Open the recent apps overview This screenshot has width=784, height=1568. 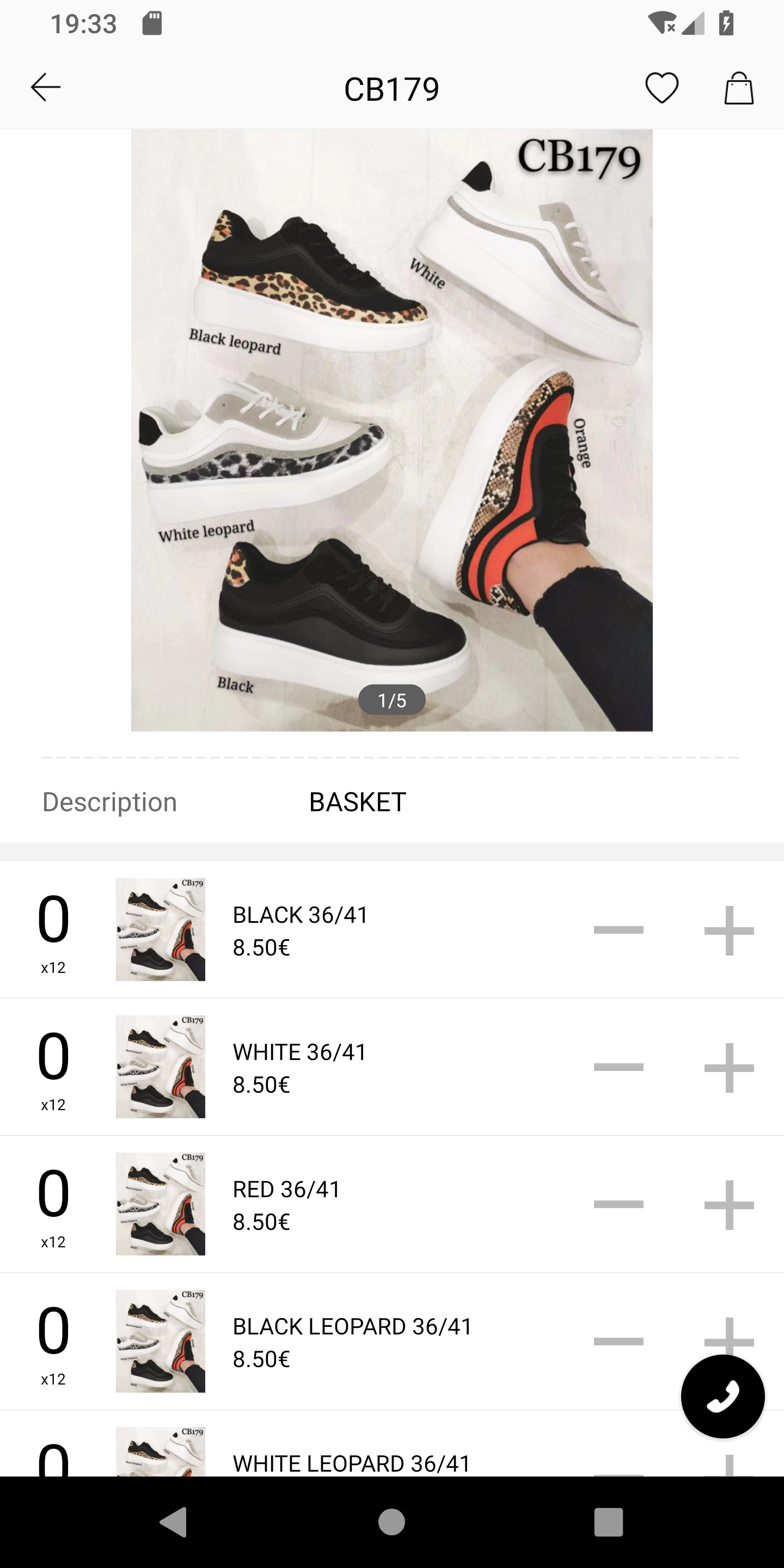(608, 1522)
